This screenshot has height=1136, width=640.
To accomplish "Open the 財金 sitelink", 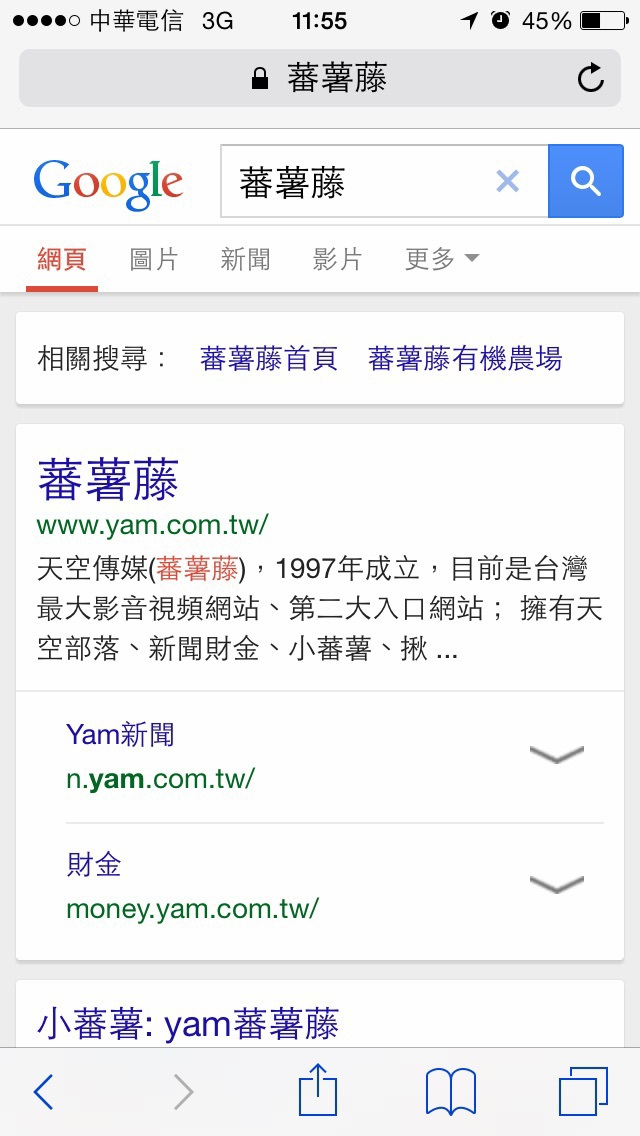I will pyautogui.click(x=94, y=865).
